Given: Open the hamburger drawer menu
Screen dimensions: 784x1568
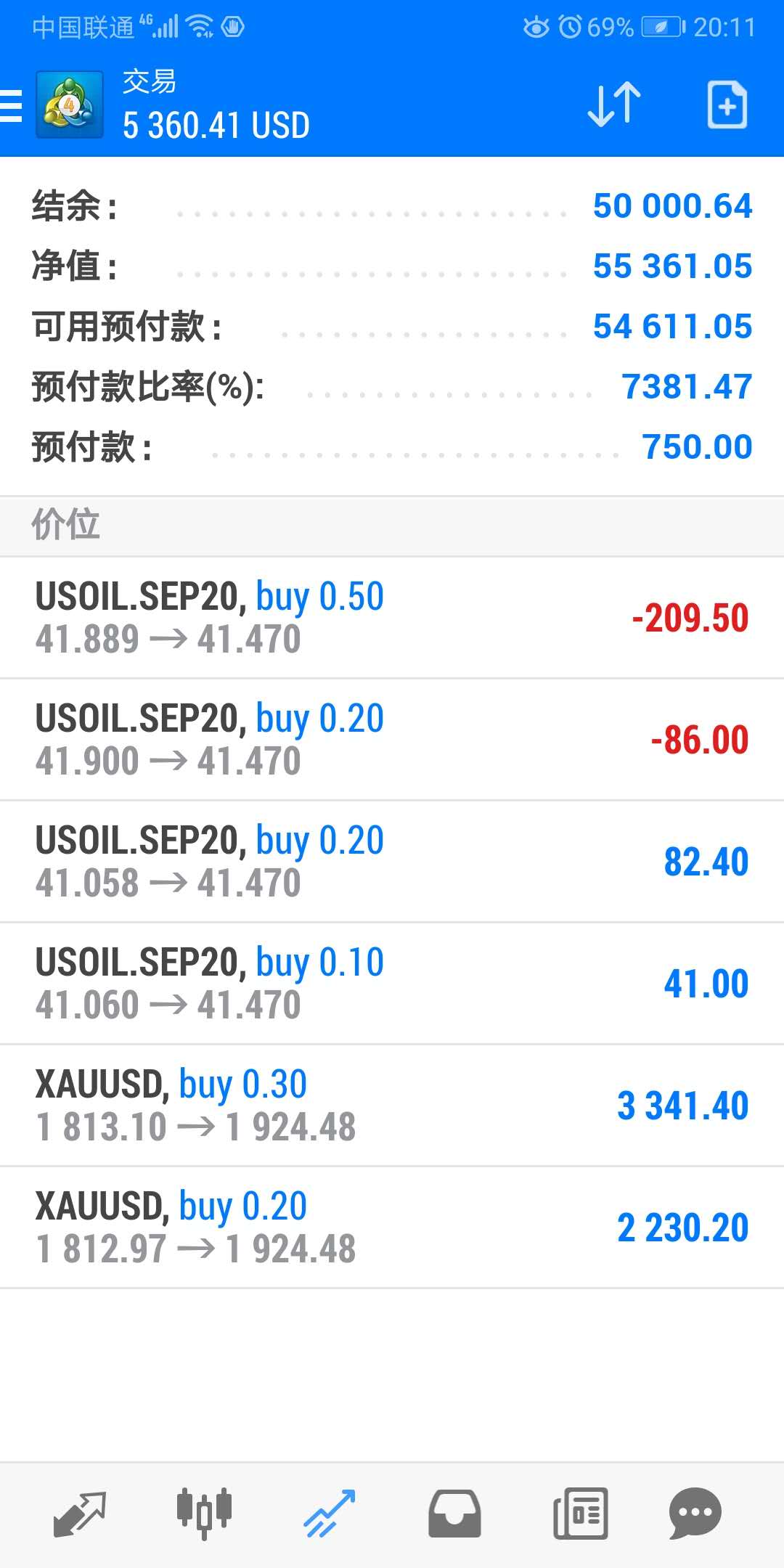Looking at the screenshot, I should [x=11, y=105].
